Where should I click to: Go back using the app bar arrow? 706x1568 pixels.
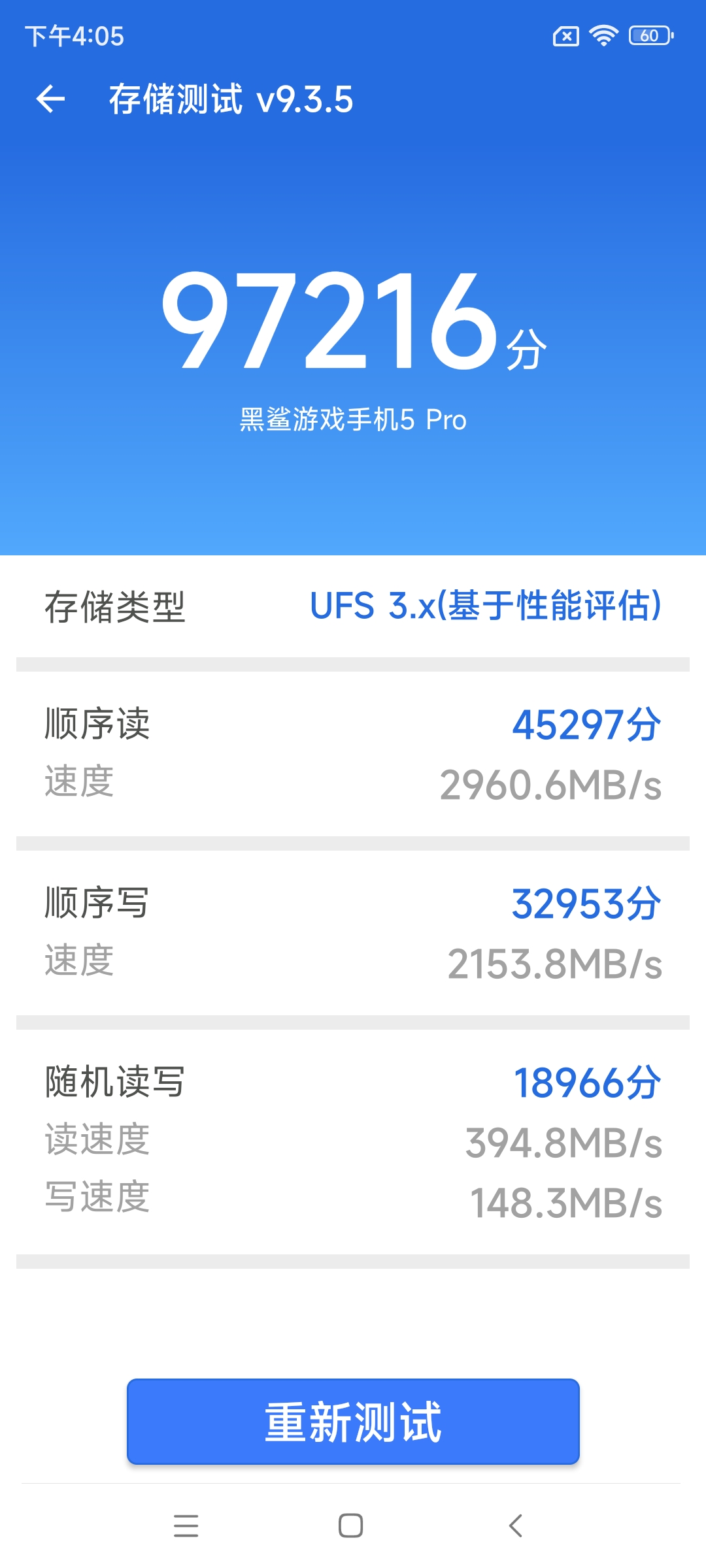click(x=50, y=99)
